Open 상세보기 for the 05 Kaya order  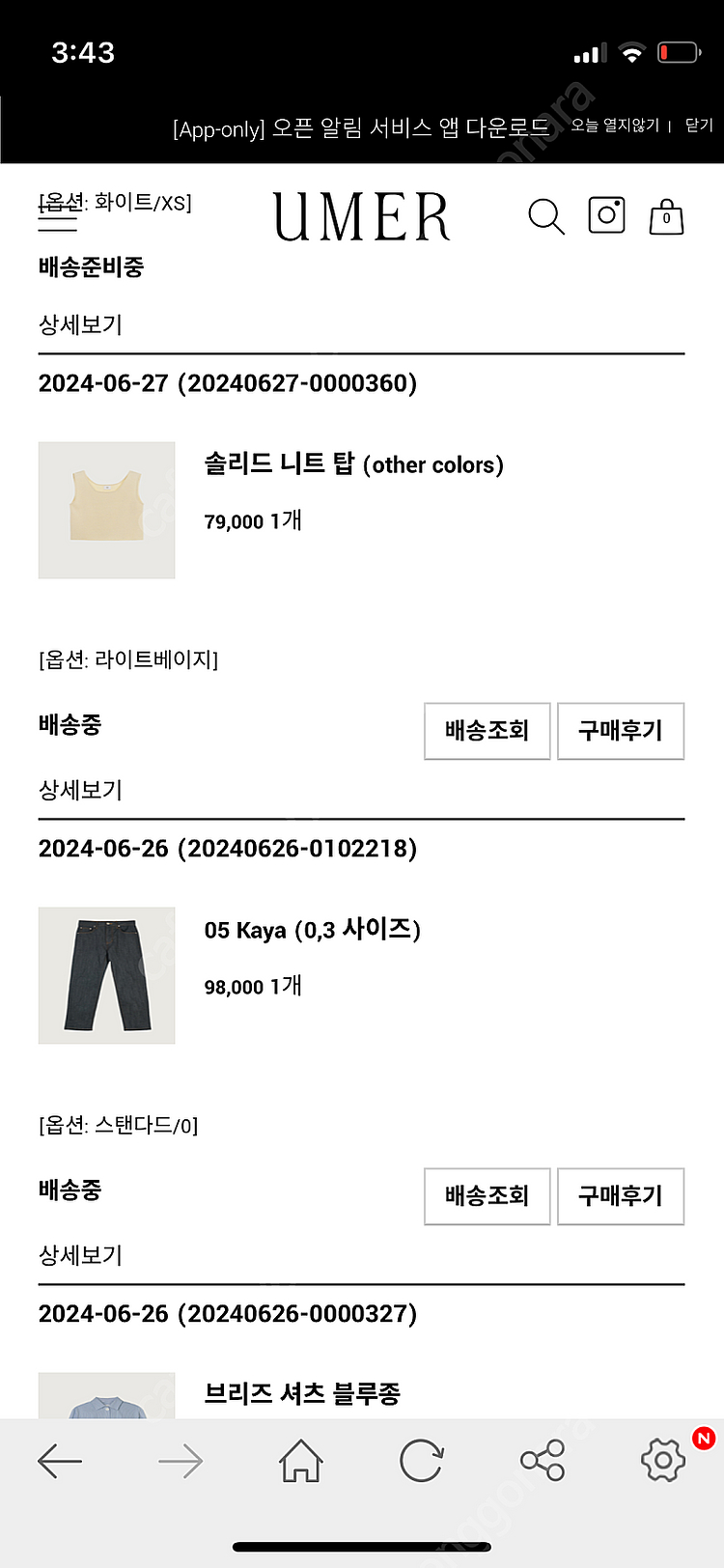click(x=80, y=1255)
